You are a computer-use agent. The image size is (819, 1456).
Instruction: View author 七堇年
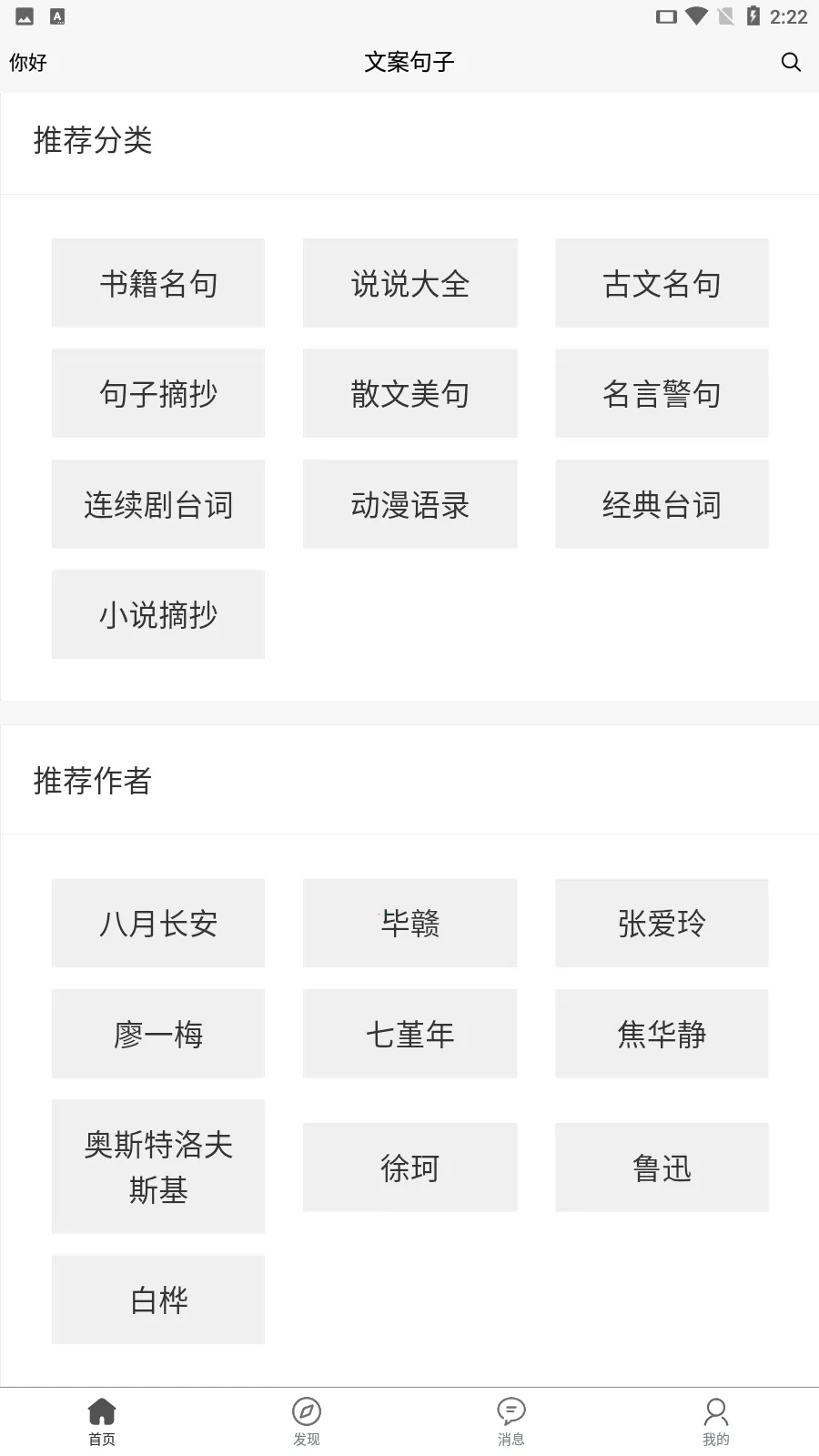(409, 1034)
